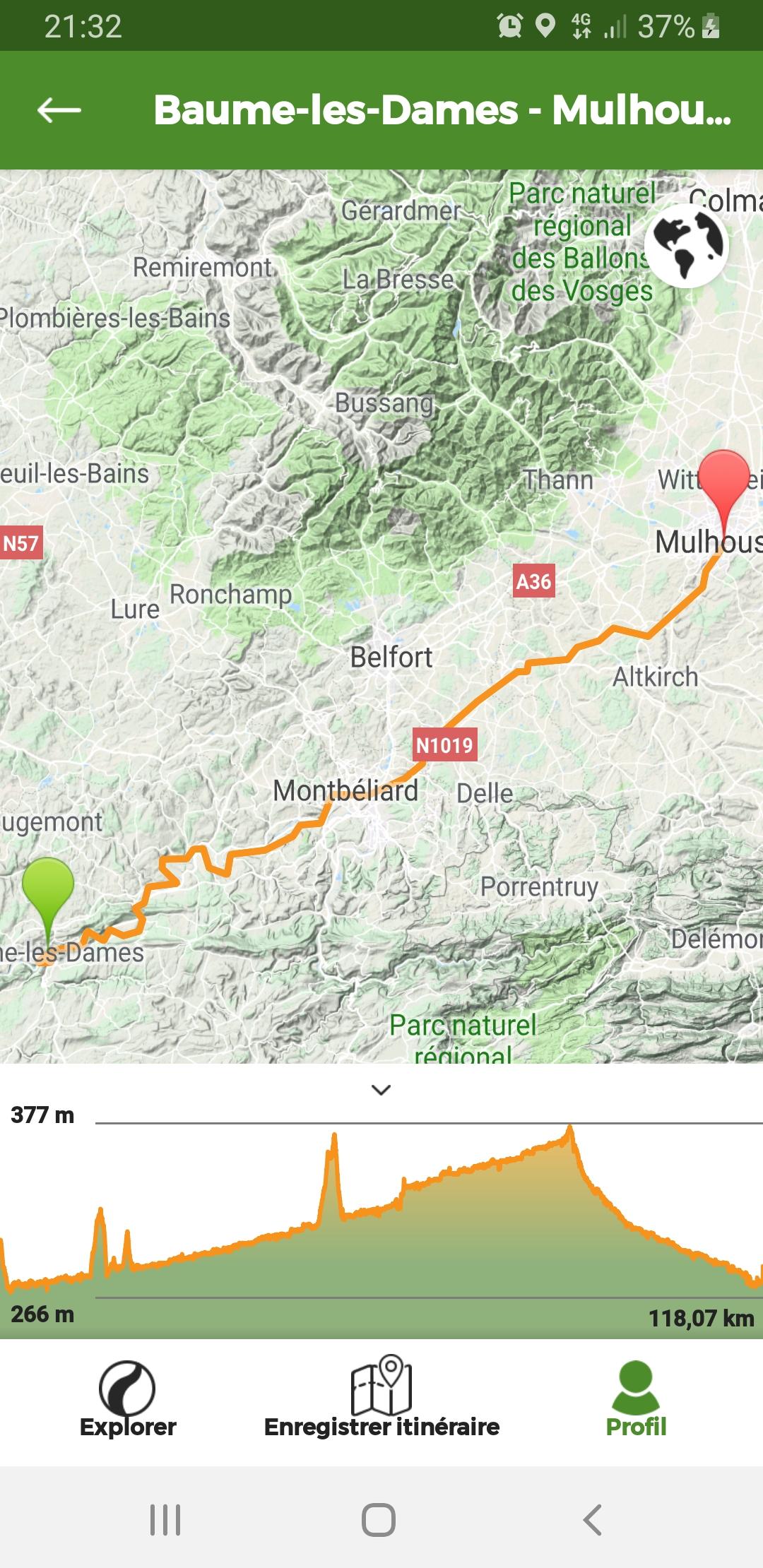Collapse the elevation profile with the chevron

pos(381,1090)
